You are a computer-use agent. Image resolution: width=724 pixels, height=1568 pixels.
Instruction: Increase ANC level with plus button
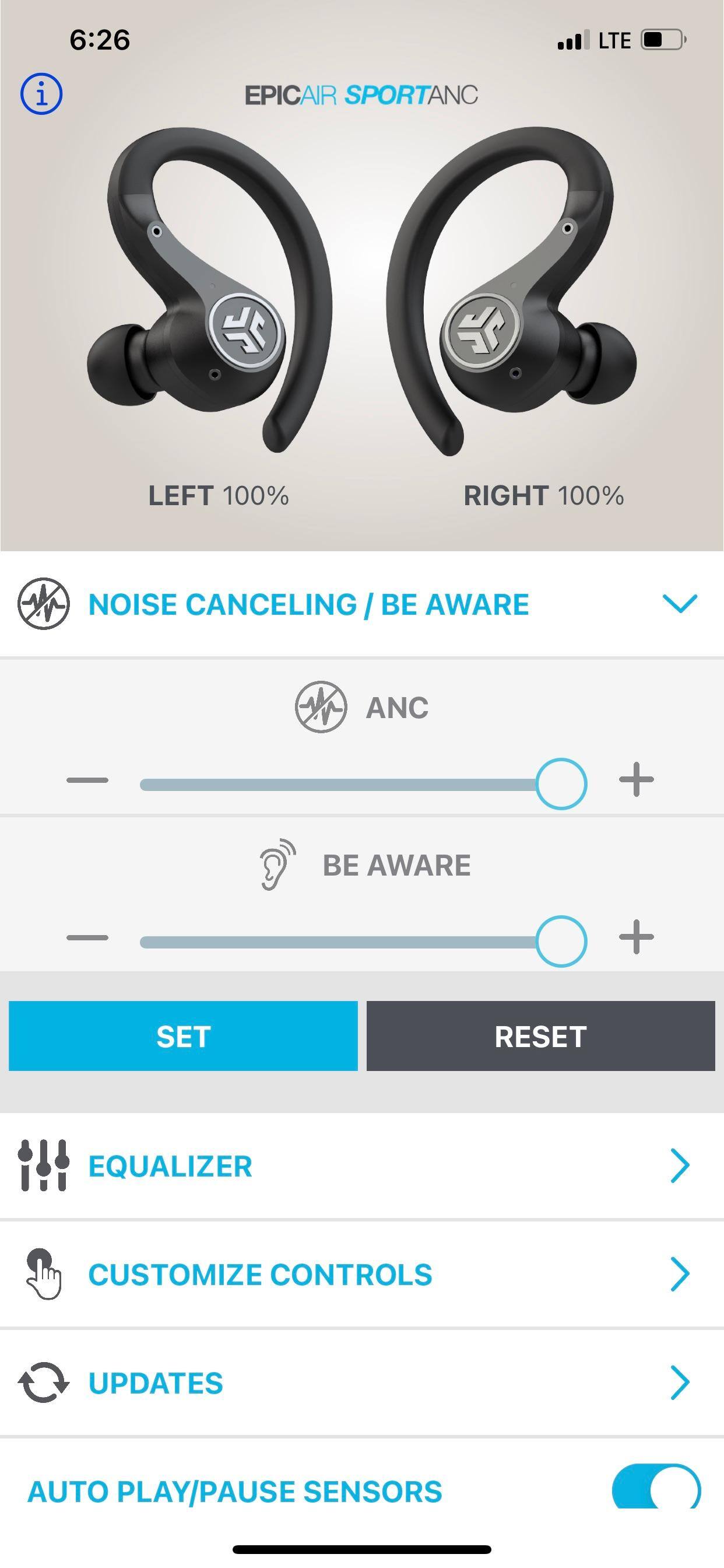[636, 780]
